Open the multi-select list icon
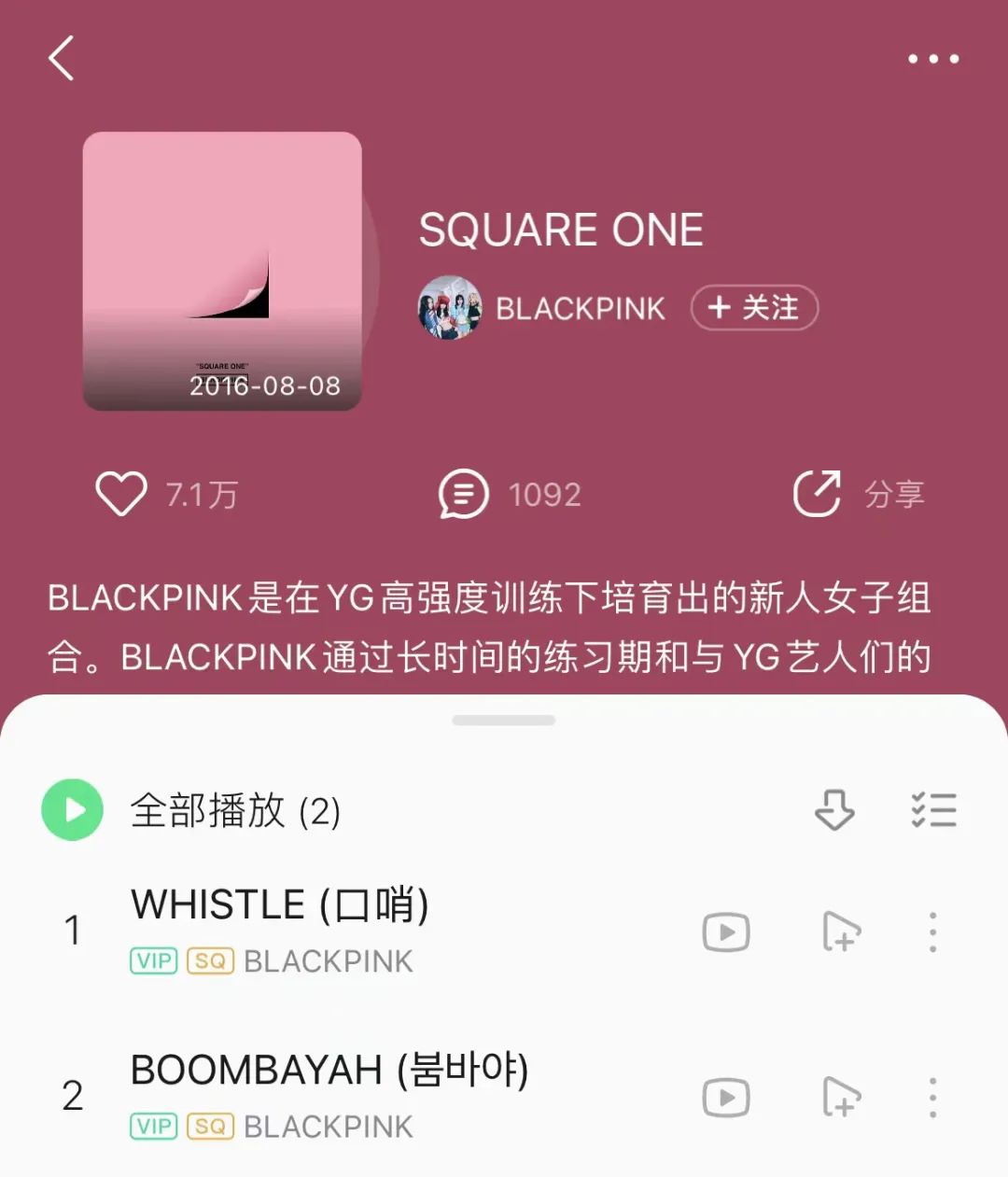The height and width of the screenshot is (1177, 1008). 933,809
